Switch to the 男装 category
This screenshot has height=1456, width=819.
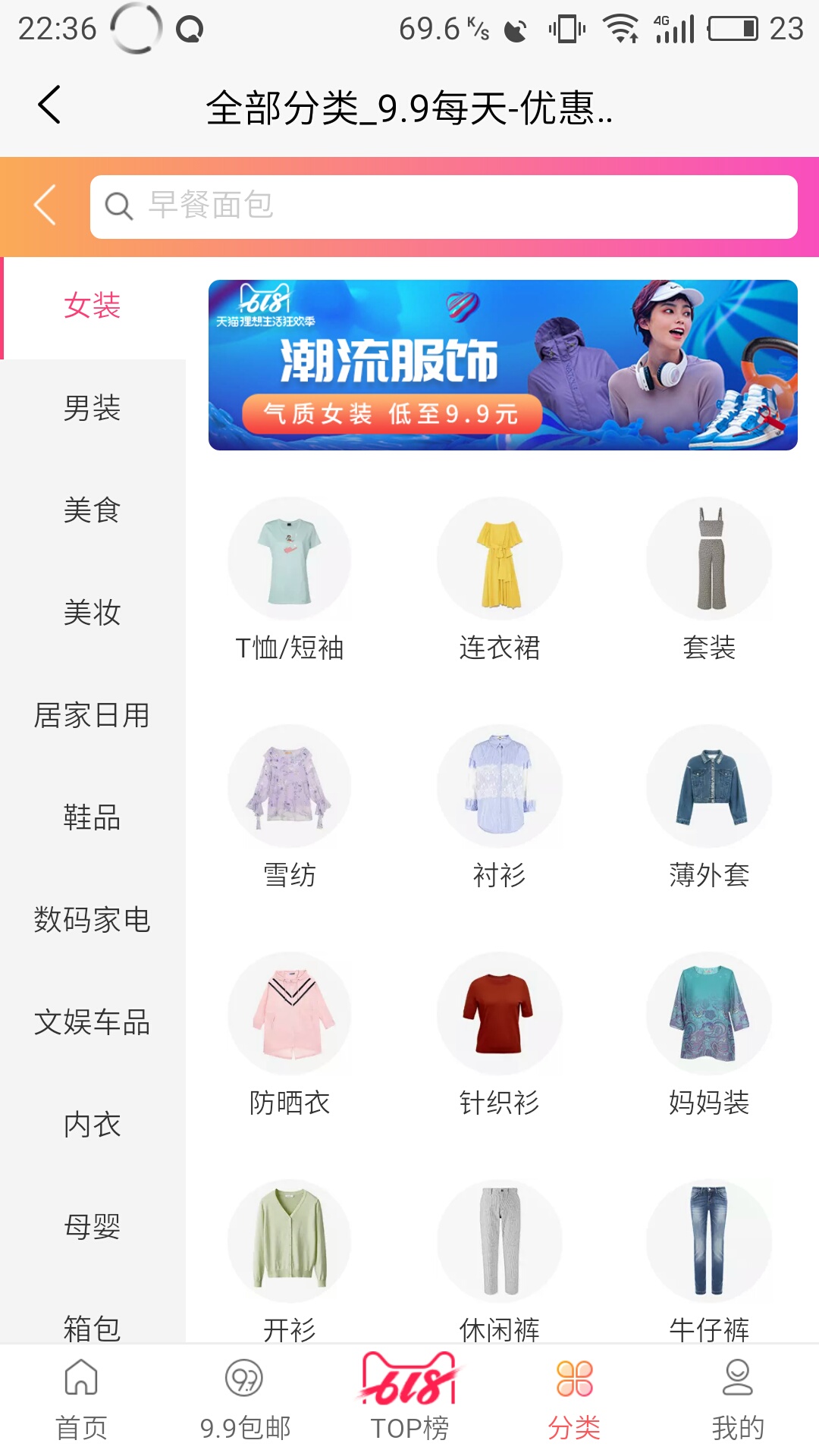(x=94, y=409)
